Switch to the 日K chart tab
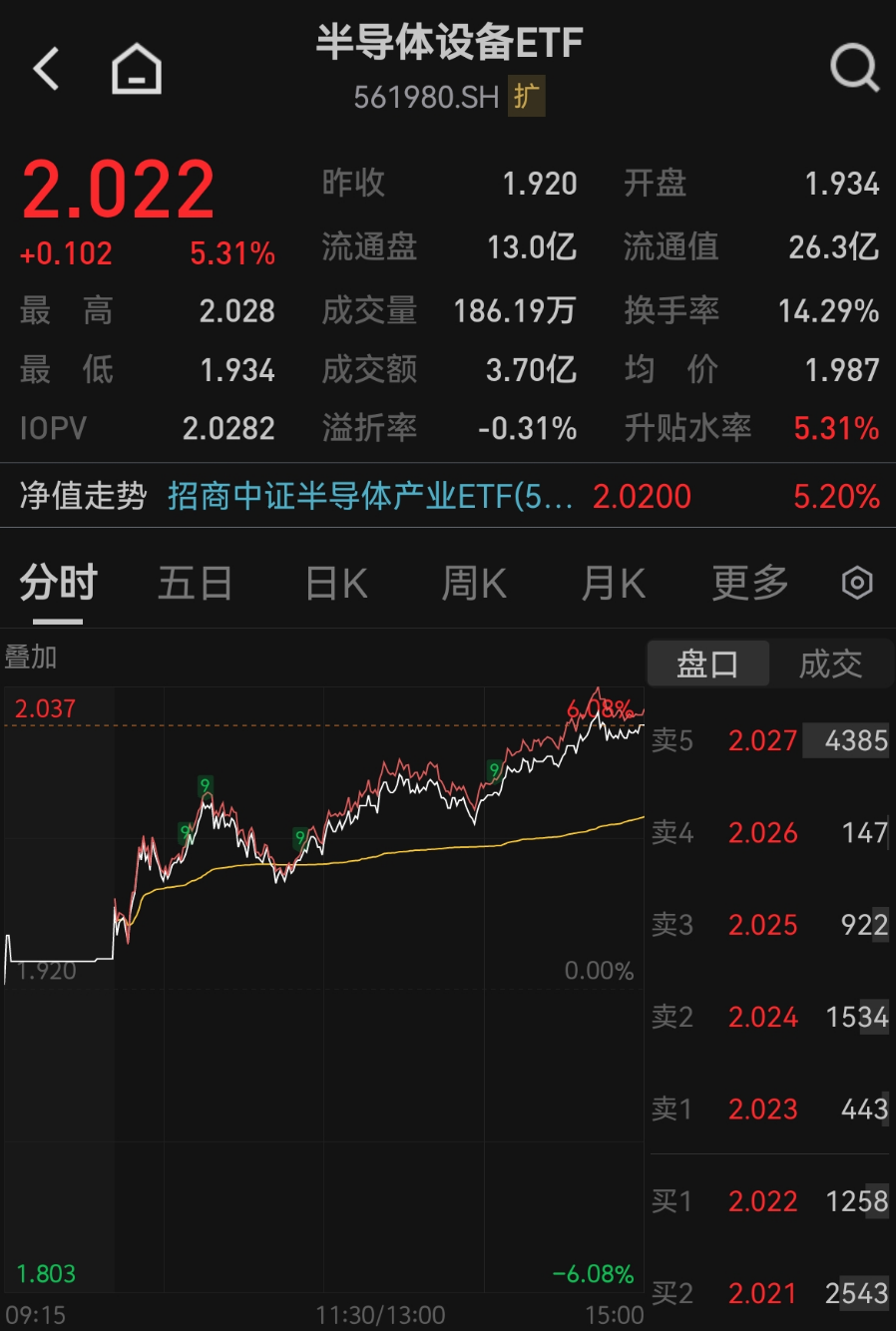Screen dimensions: 896x1331 (x=333, y=583)
